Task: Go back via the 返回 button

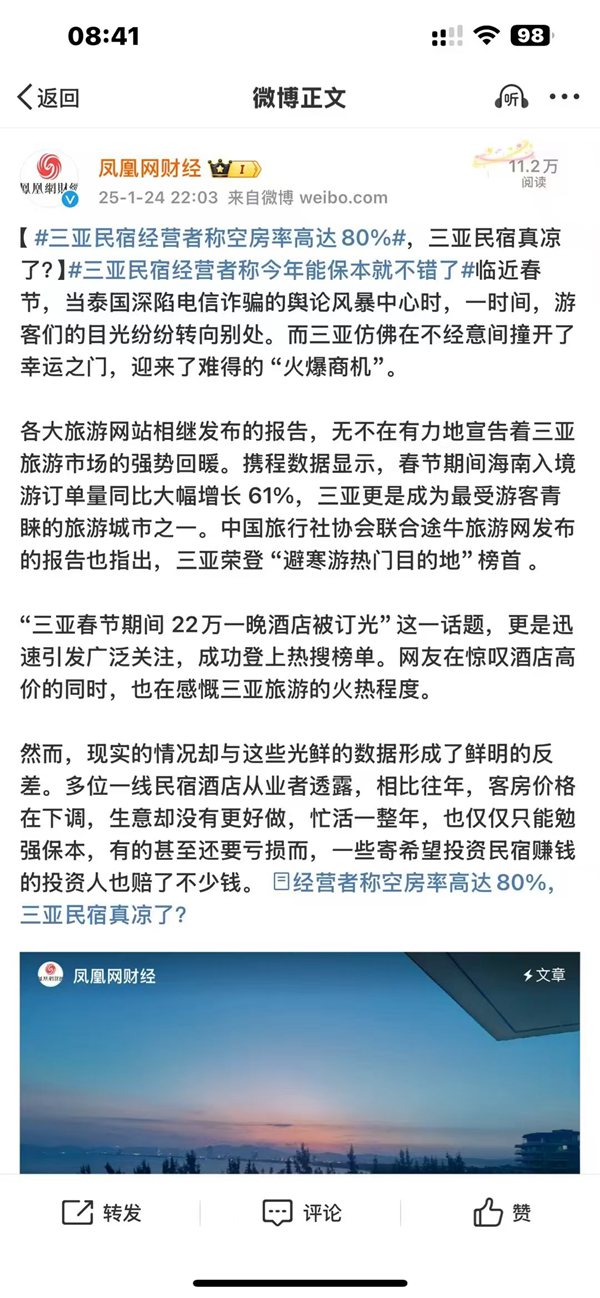Action: [x=48, y=97]
